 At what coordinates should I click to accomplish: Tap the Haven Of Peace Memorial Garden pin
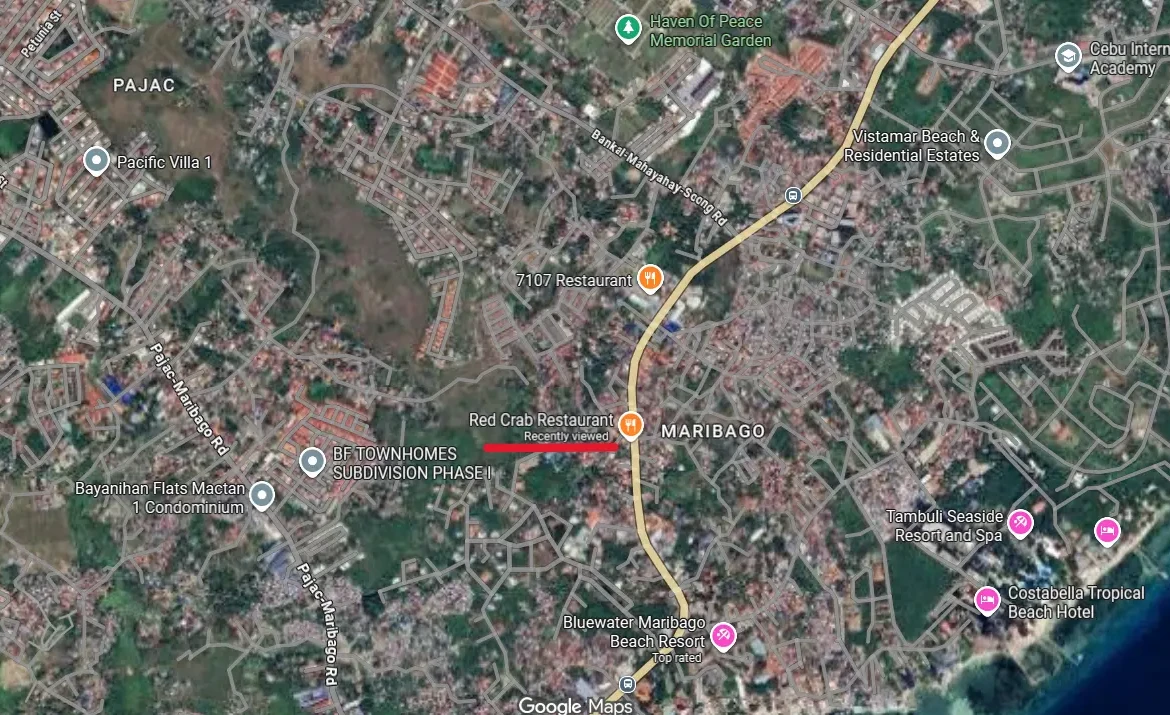628,28
